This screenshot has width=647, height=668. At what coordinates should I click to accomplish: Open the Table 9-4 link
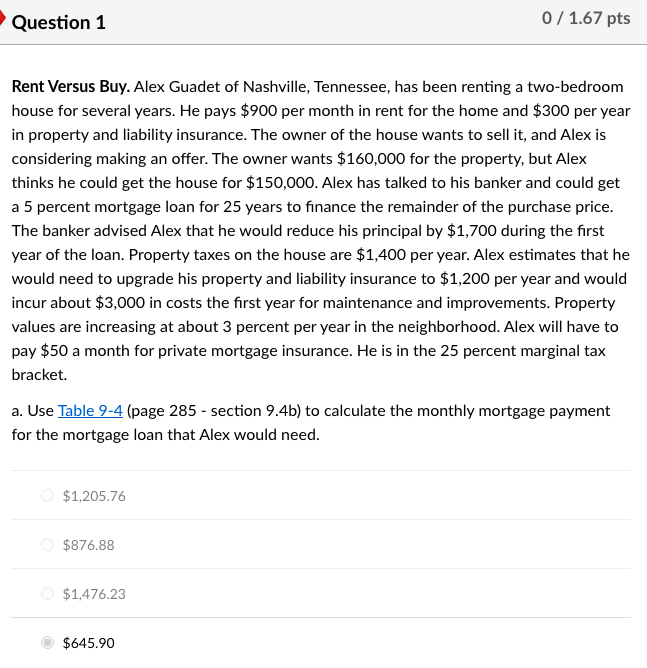click(90, 411)
